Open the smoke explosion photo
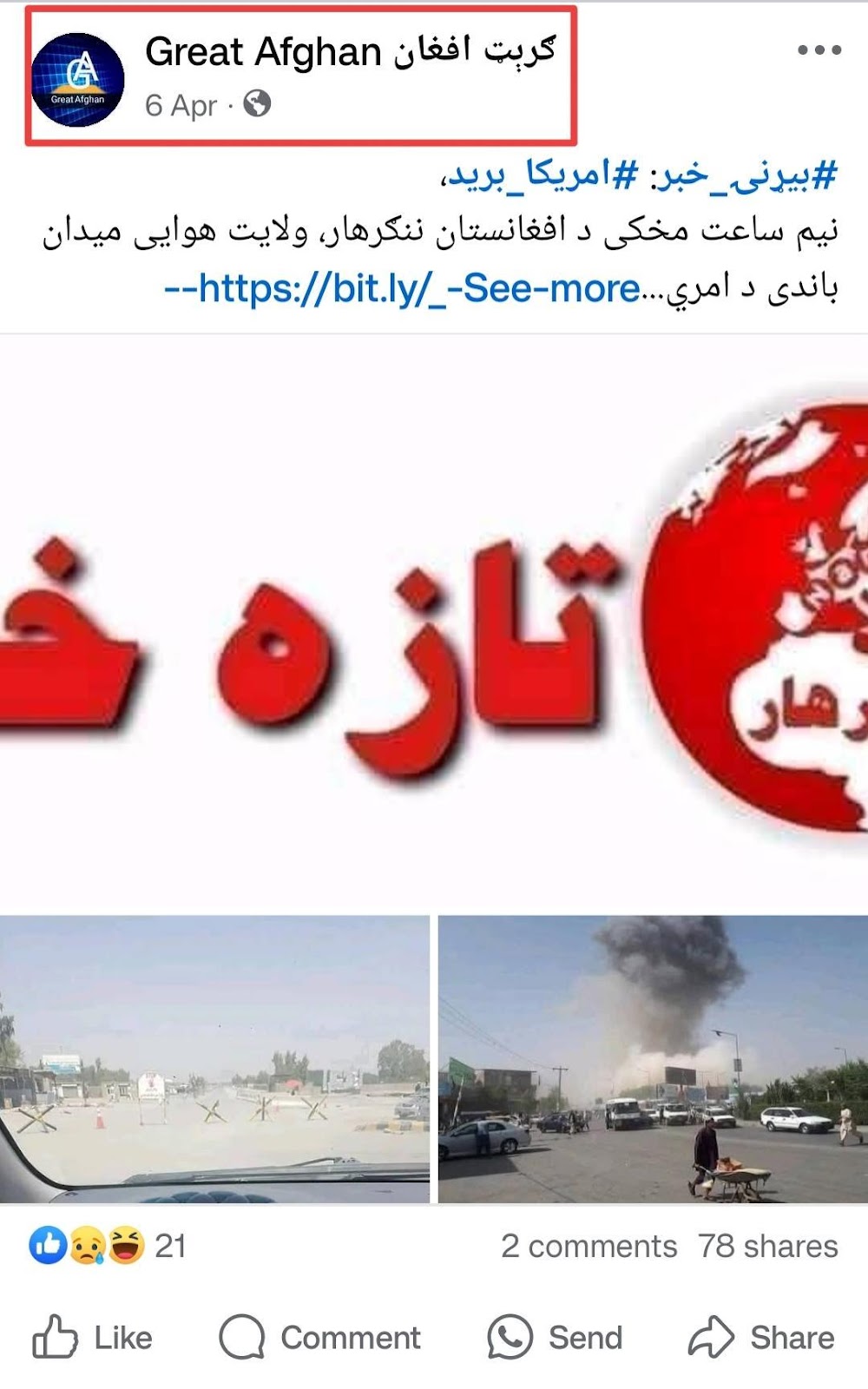This screenshot has width=868, height=1389. point(653,1059)
